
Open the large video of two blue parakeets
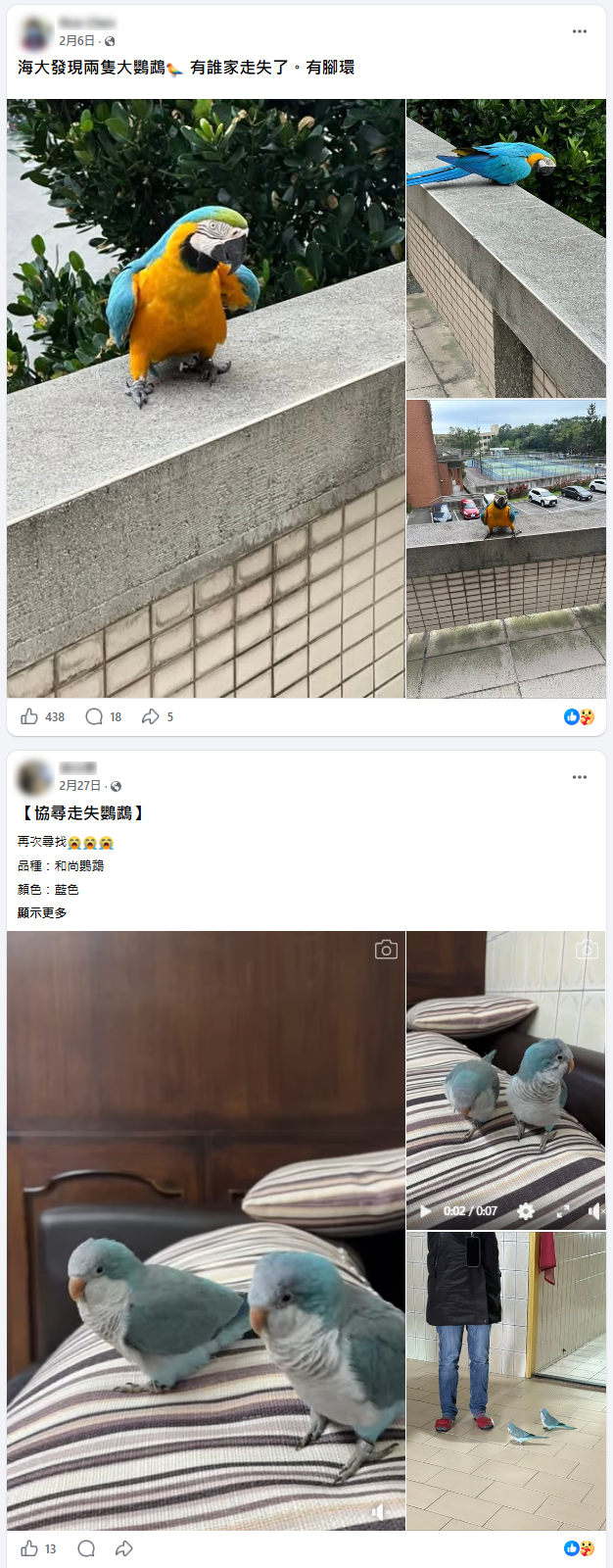[x=206, y=1230]
